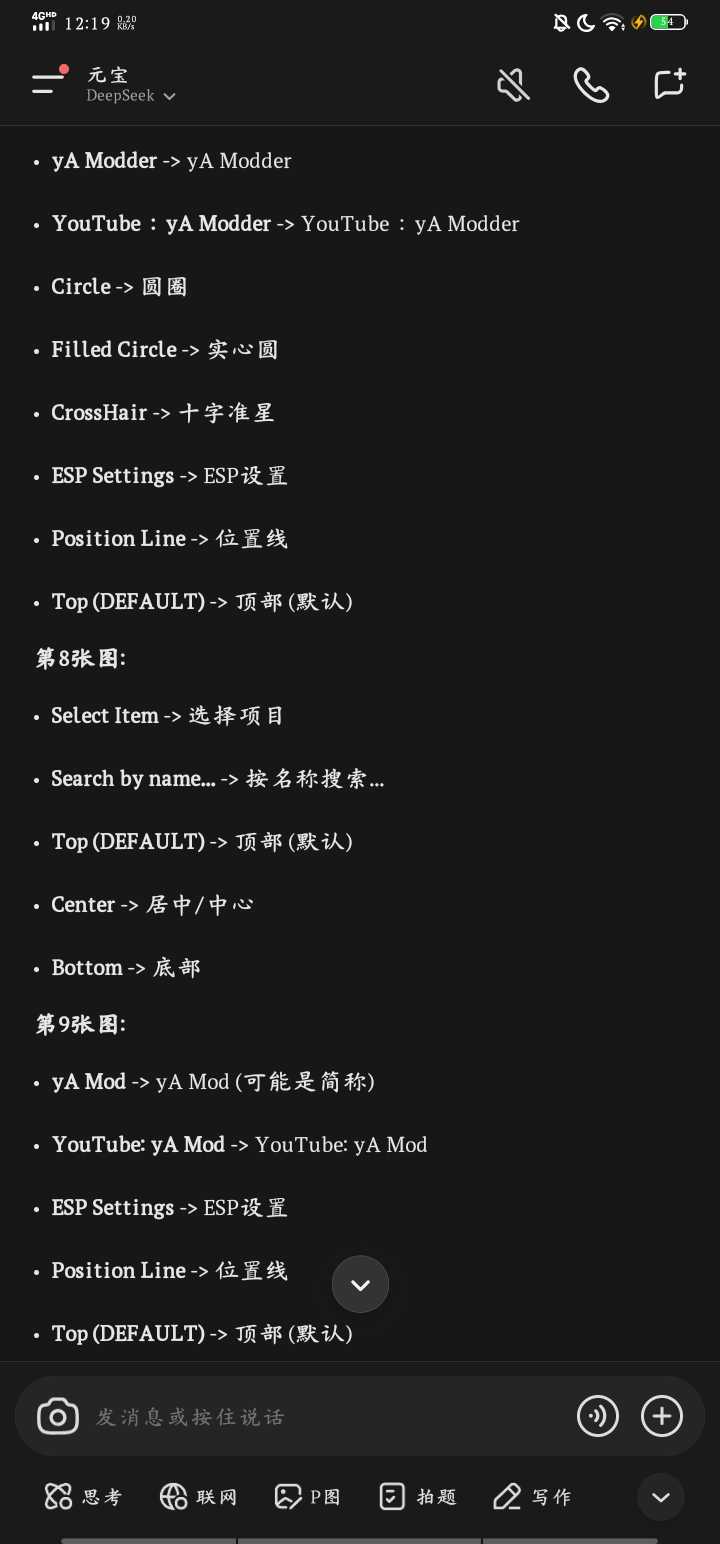Open the camera in the message bar

click(58, 1416)
